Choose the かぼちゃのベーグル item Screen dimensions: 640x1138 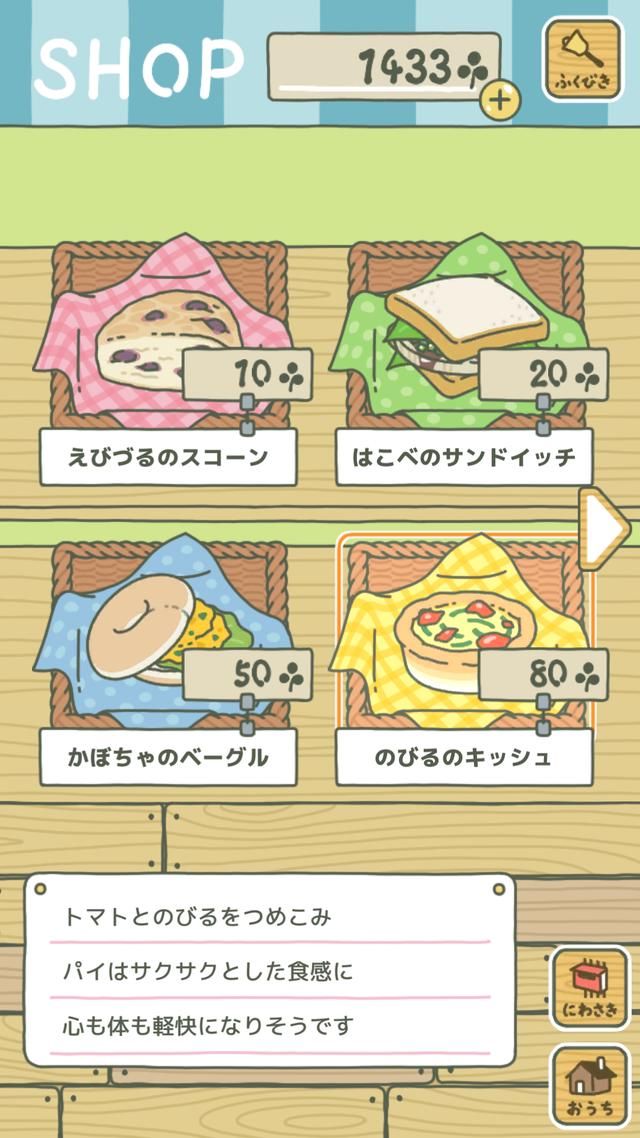(168, 640)
